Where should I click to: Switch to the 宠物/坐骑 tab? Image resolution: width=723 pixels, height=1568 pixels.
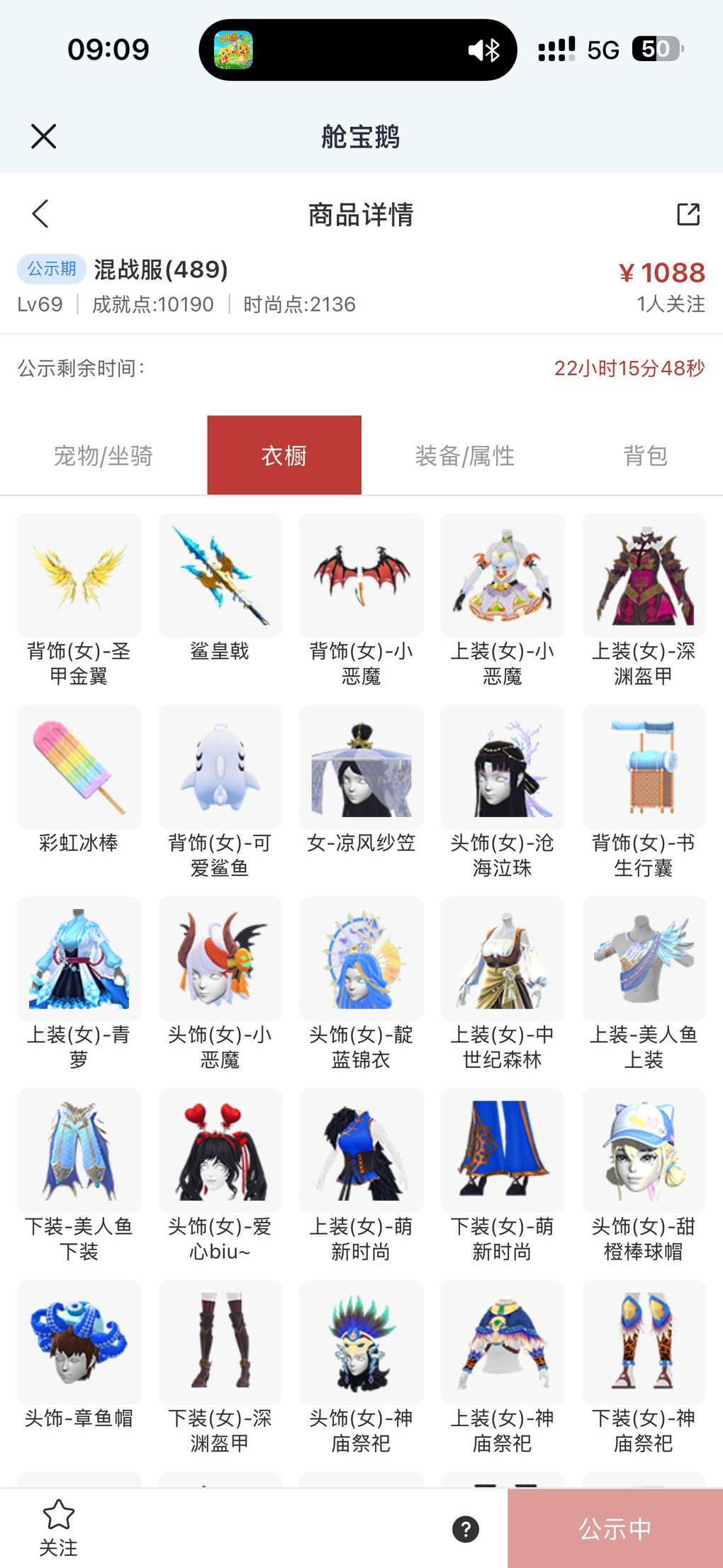pyautogui.click(x=103, y=456)
